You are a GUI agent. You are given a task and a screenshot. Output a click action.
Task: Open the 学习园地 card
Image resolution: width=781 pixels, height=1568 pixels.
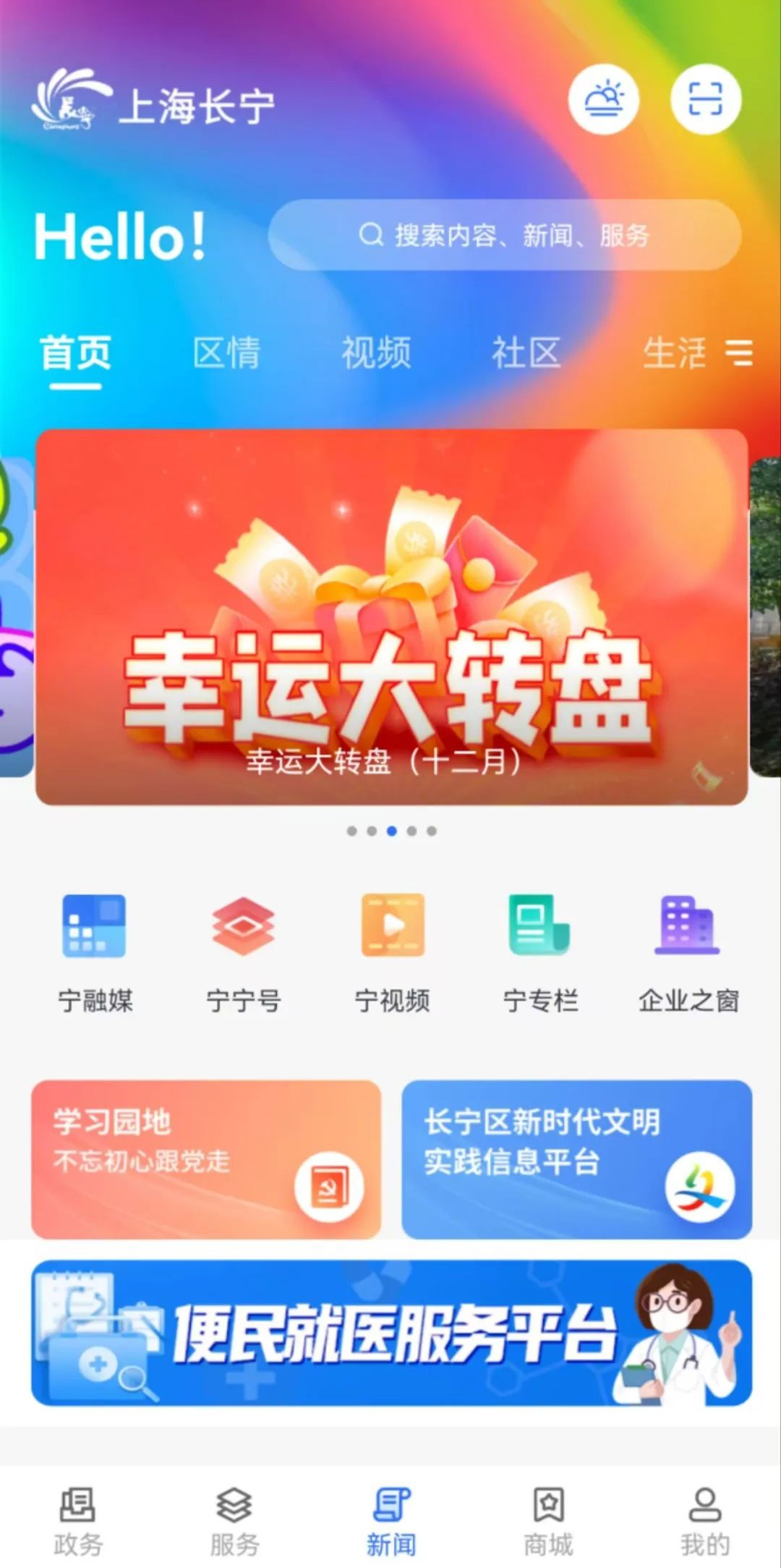tap(206, 1159)
